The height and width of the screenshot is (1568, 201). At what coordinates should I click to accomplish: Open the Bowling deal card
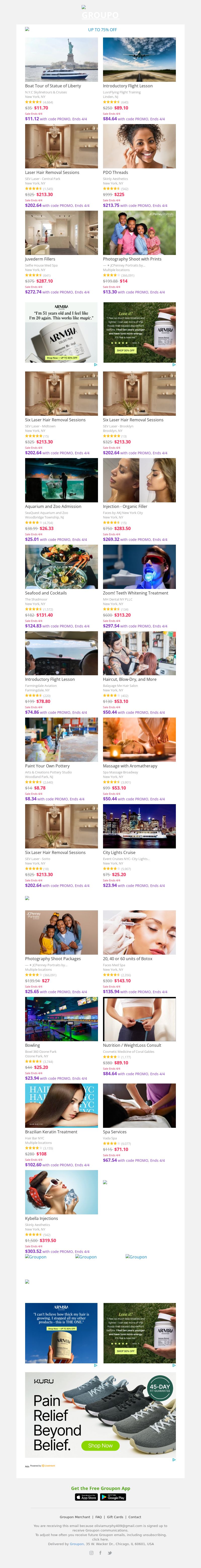61,1019
